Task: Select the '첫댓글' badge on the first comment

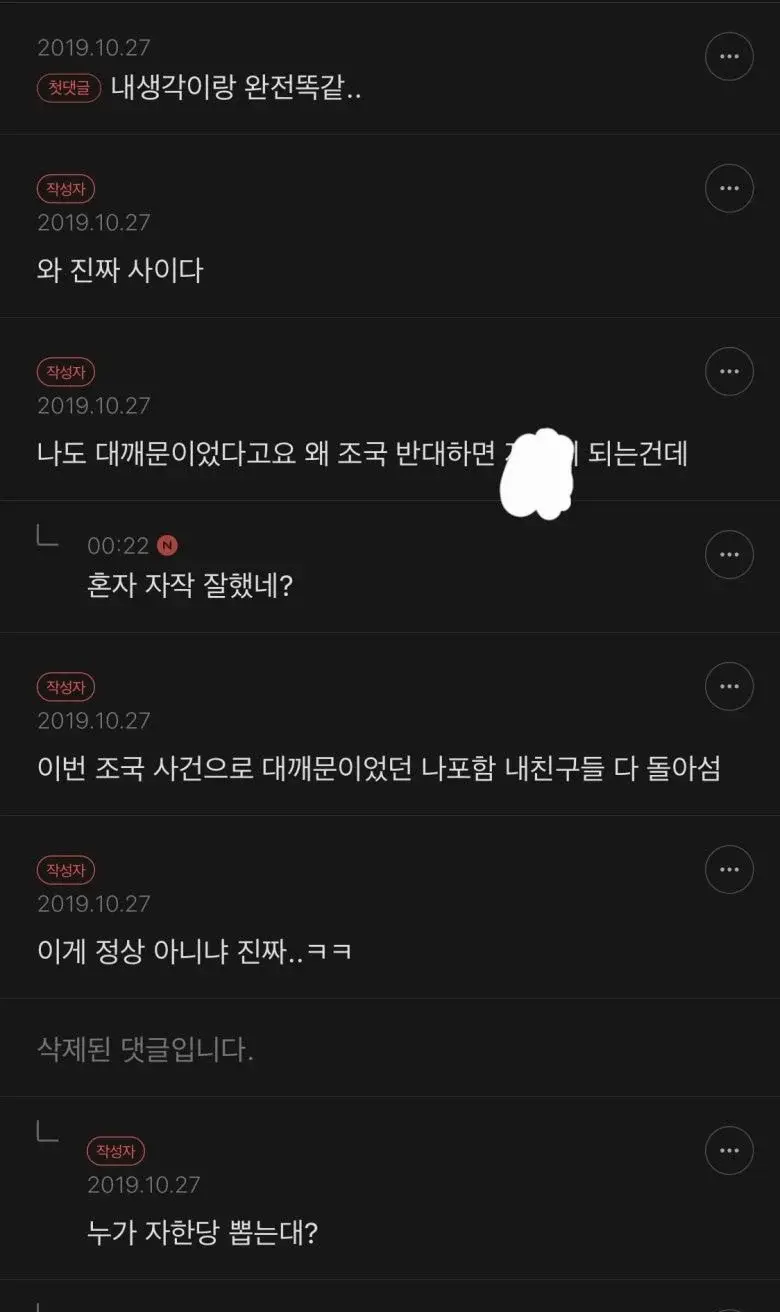Action: (x=68, y=89)
